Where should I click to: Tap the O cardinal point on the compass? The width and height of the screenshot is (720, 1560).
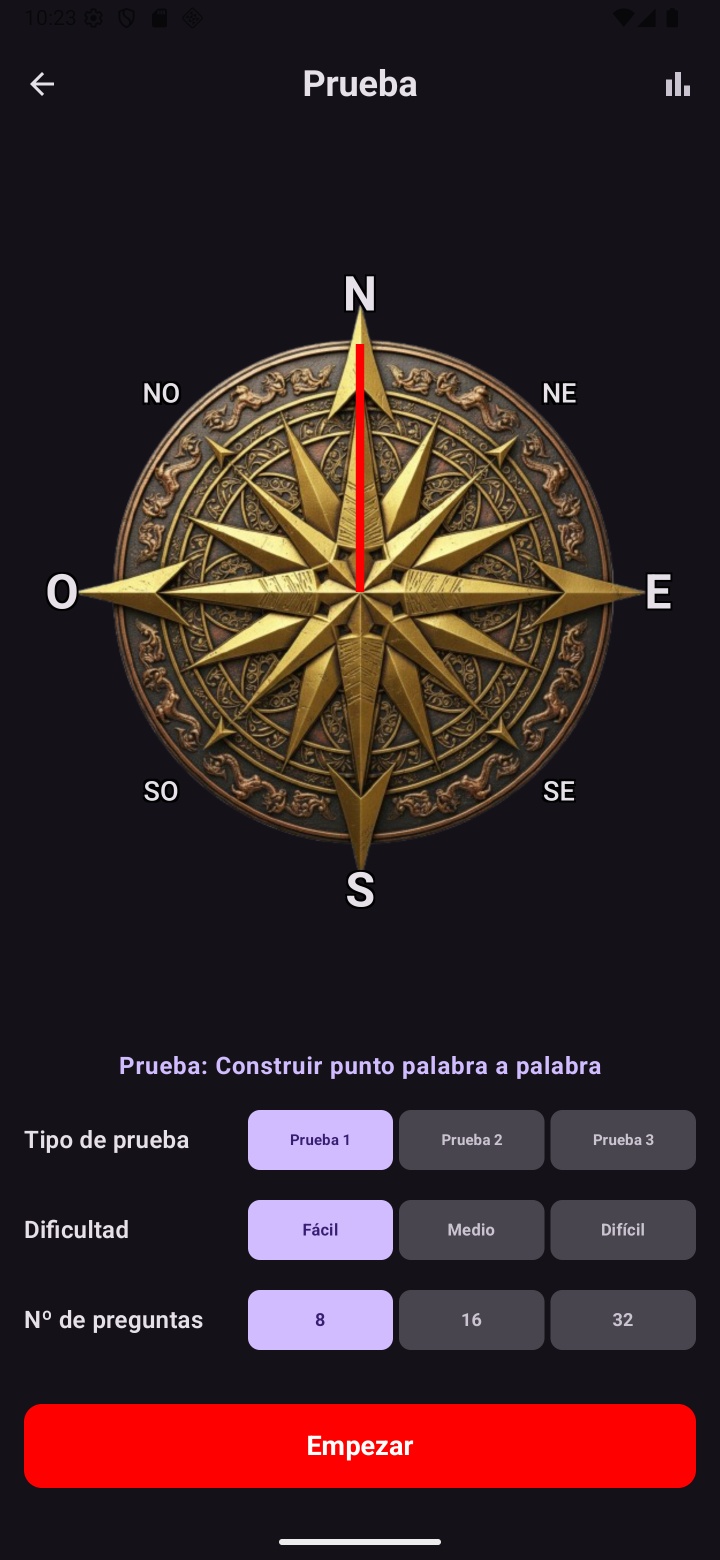click(x=62, y=592)
